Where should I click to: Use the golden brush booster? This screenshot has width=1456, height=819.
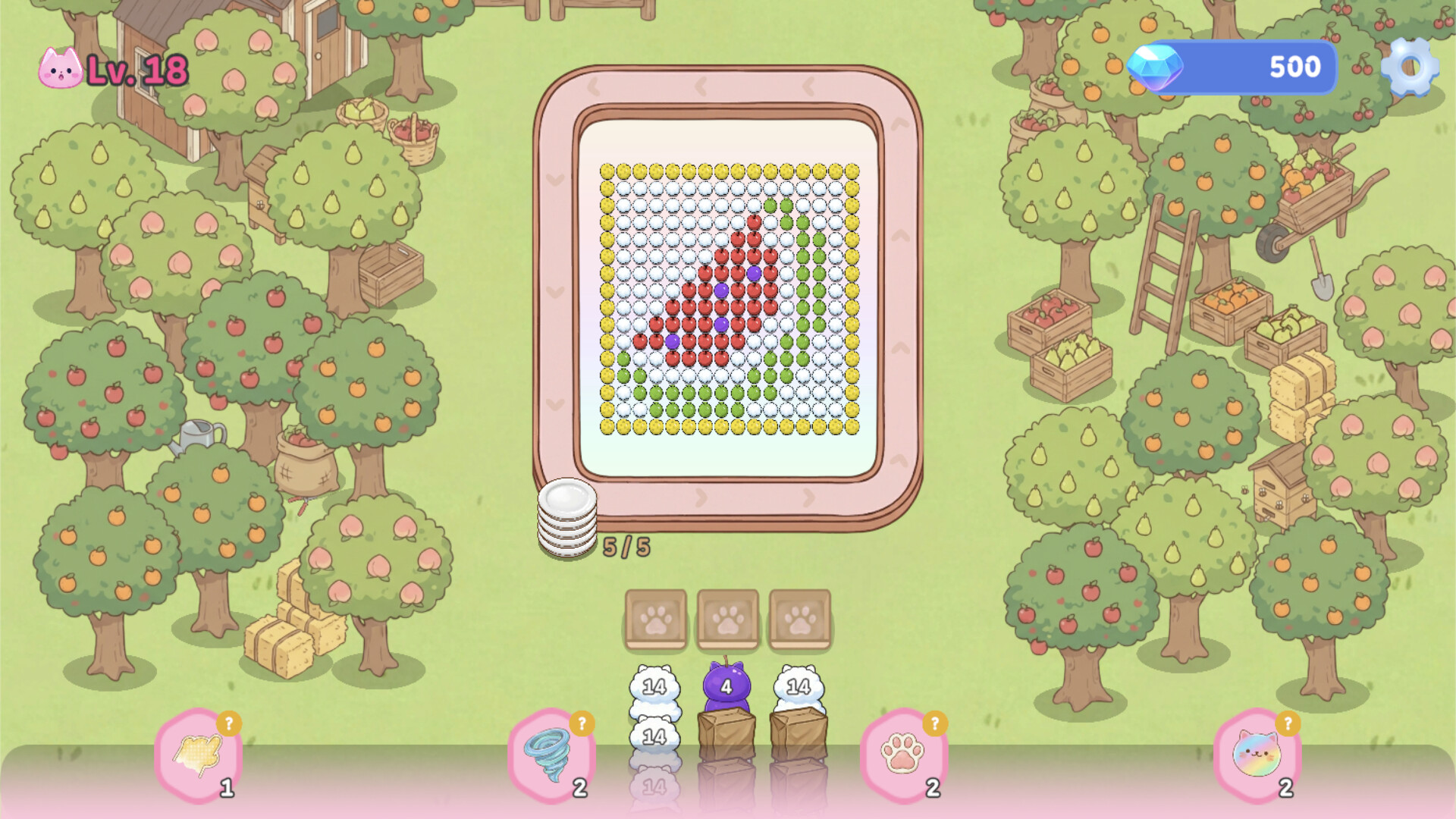198,756
